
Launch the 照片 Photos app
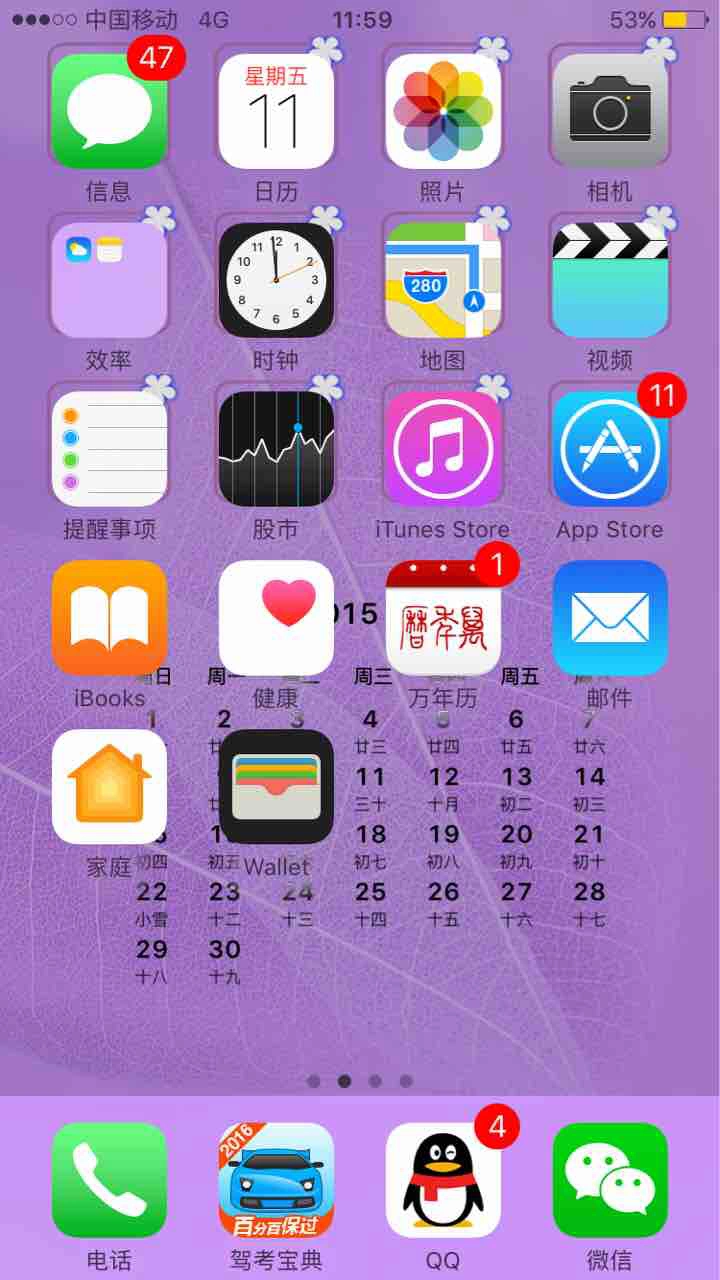point(443,111)
